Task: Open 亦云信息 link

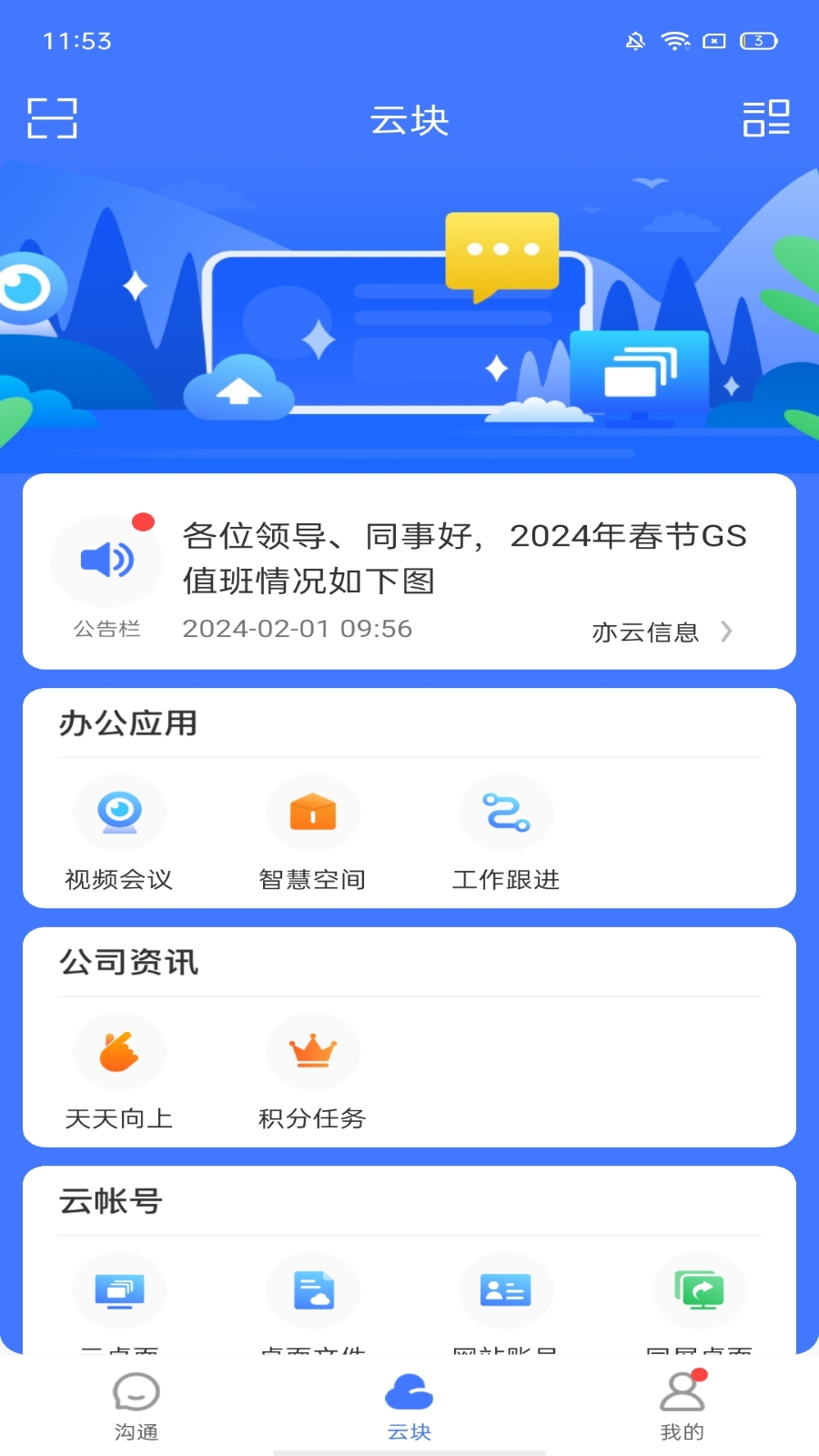Action: click(661, 632)
